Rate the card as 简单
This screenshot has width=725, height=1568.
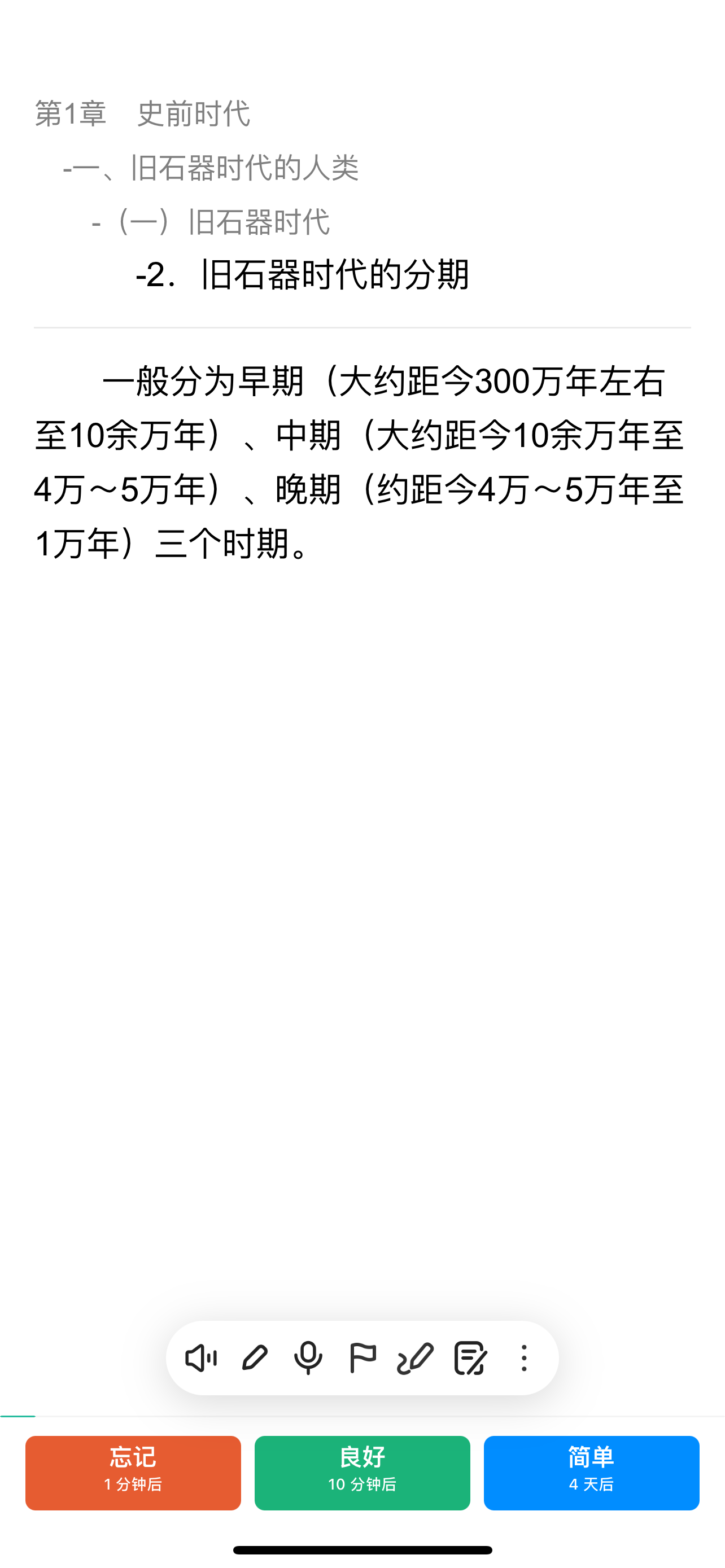[591, 1473]
